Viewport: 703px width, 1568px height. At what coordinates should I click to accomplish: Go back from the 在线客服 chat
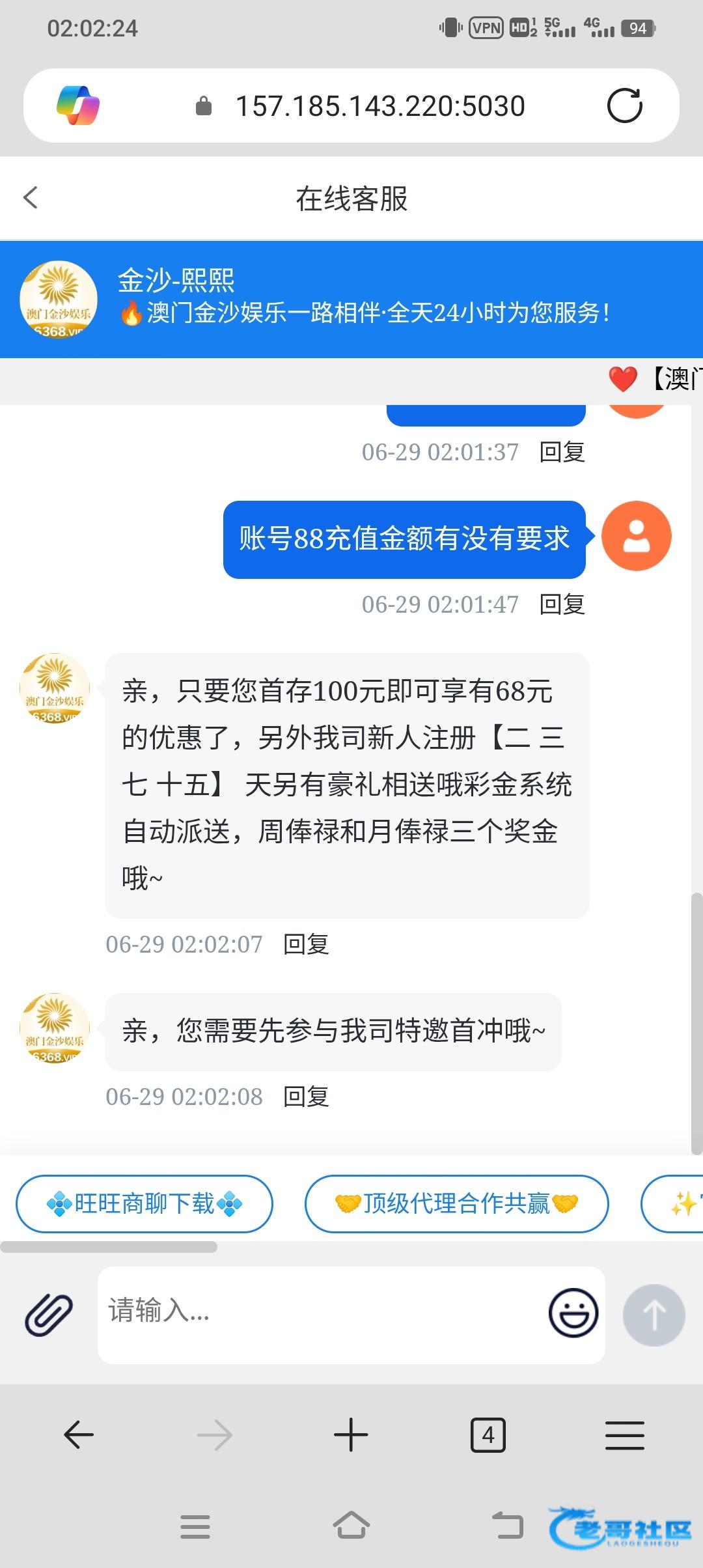pyautogui.click(x=31, y=198)
